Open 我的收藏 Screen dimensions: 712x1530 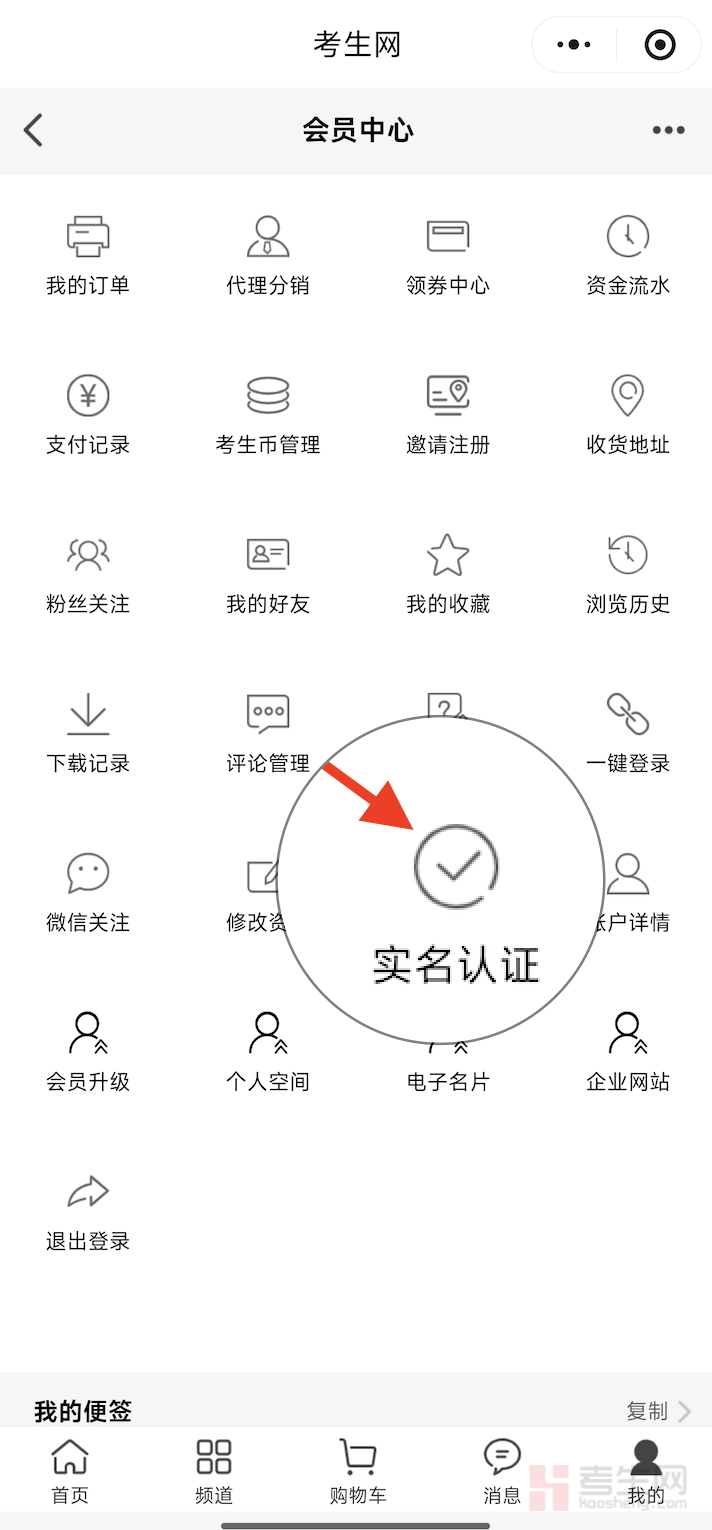coord(448,574)
